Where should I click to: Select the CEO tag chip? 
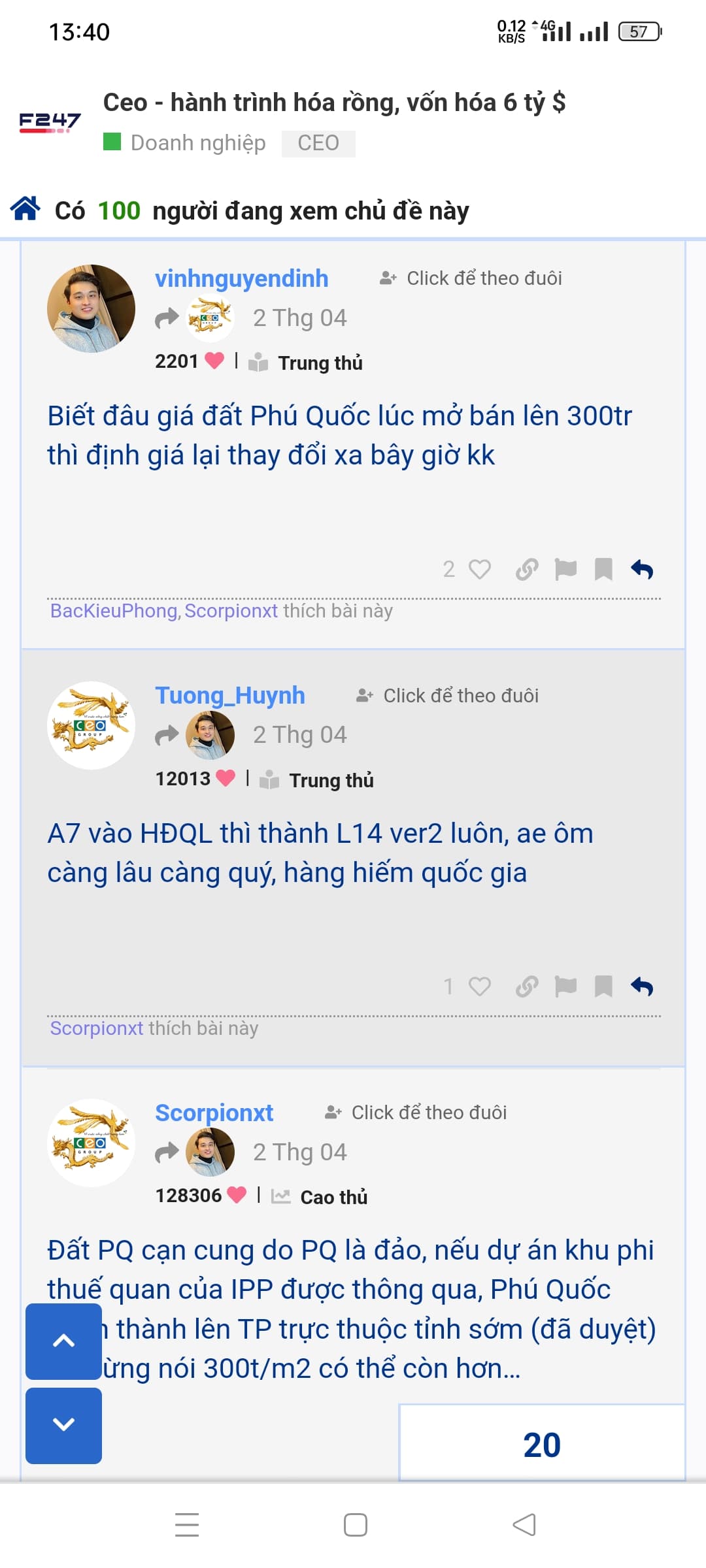318,143
